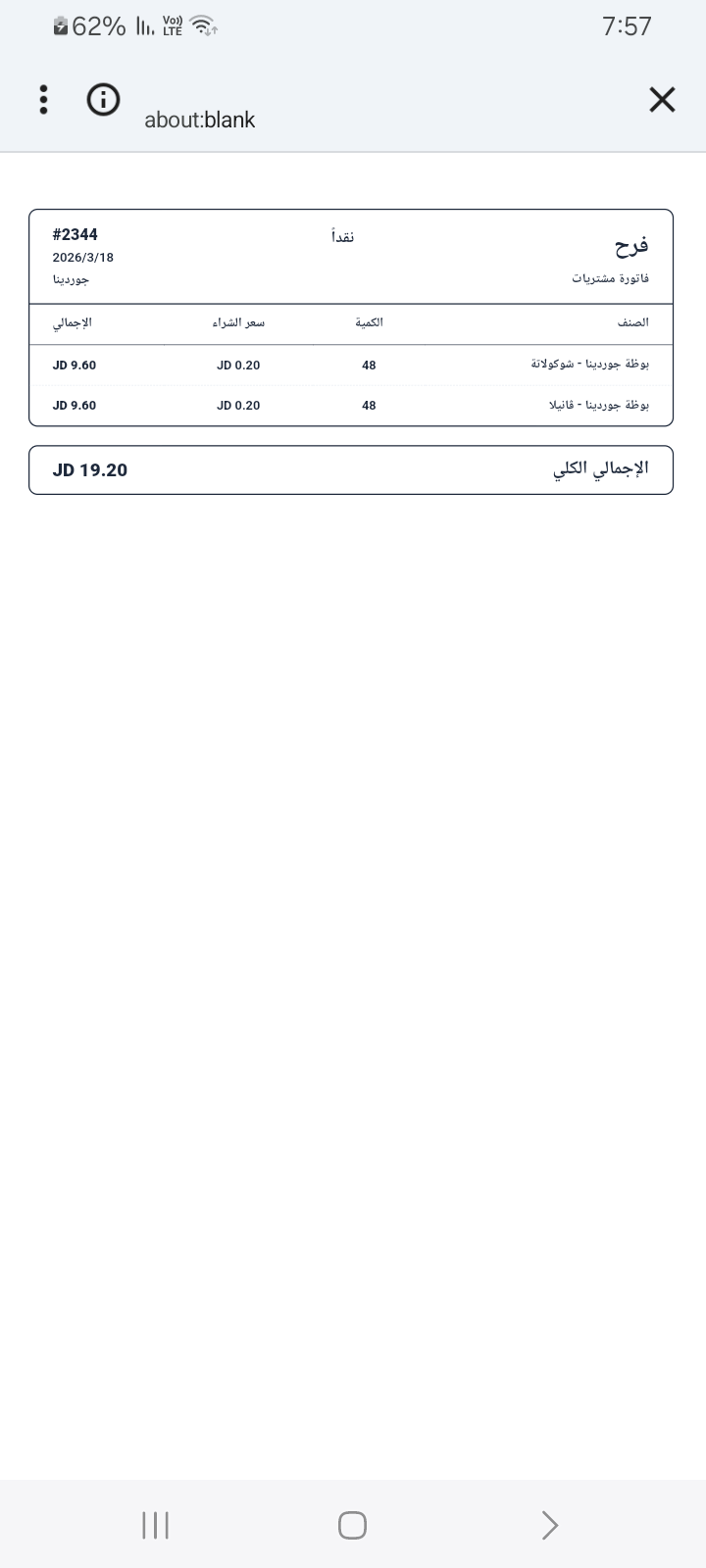The height and width of the screenshot is (1568, 706).
Task: Tap the about:blank address text
Action: pos(200,120)
